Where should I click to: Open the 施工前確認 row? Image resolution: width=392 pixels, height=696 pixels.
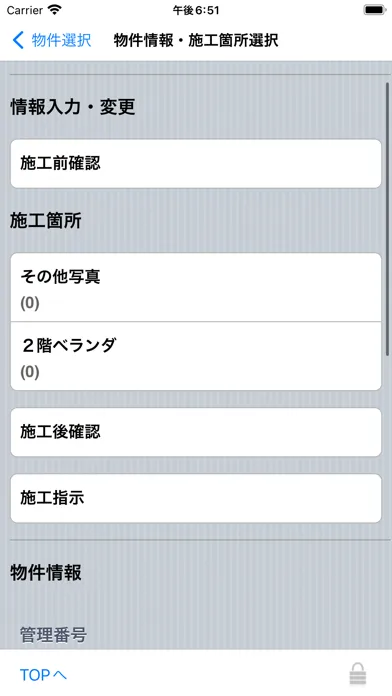pos(196,164)
